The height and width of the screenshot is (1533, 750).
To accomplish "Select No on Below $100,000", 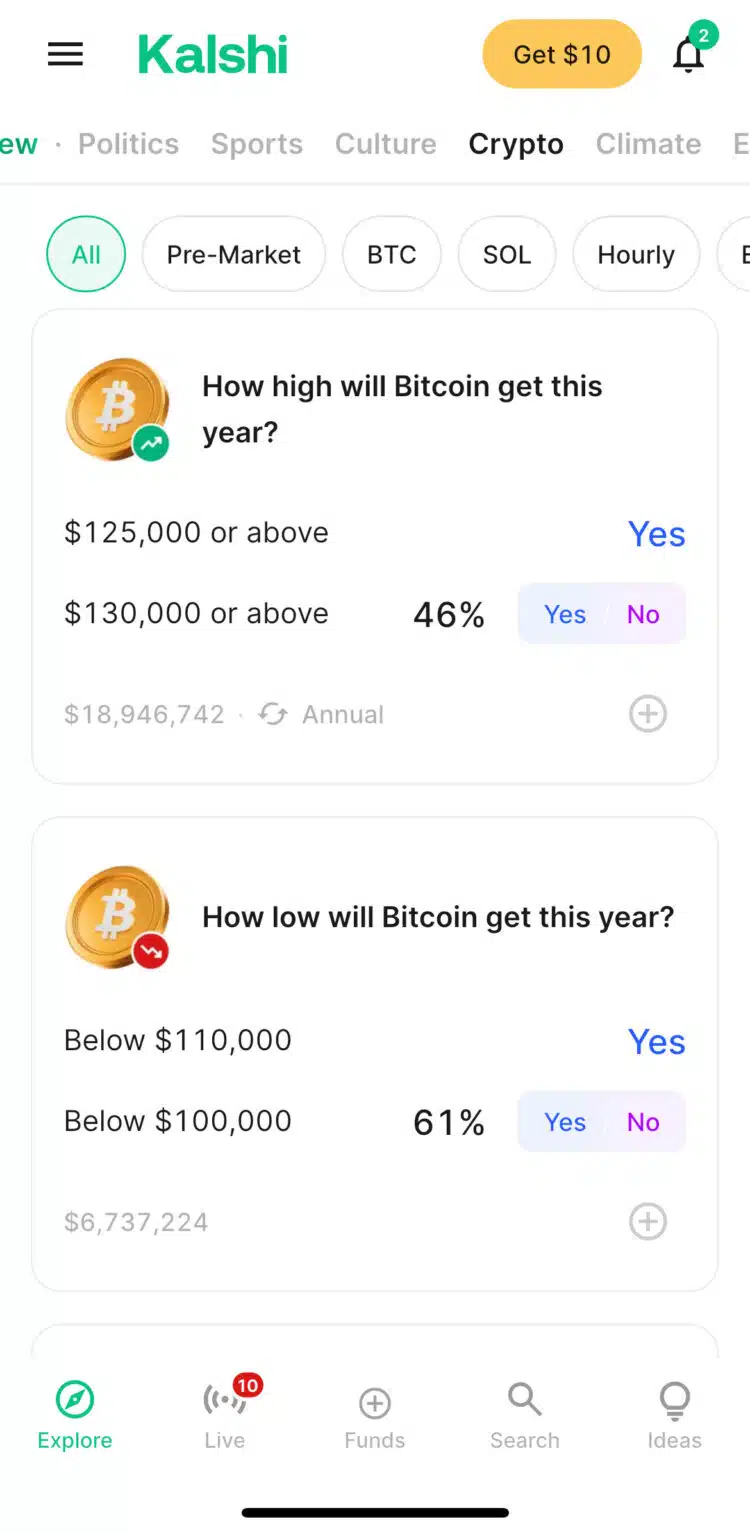I will [x=643, y=1121].
